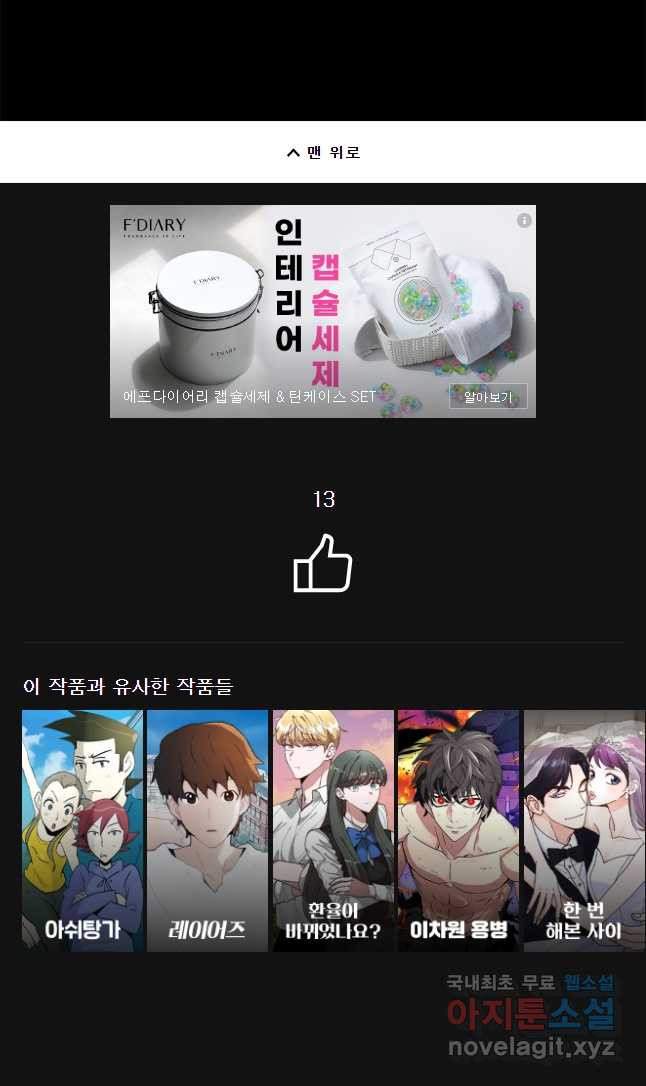Open the 아쉬탕가 webtoon
646x1086 pixels.
click(82, 830)
